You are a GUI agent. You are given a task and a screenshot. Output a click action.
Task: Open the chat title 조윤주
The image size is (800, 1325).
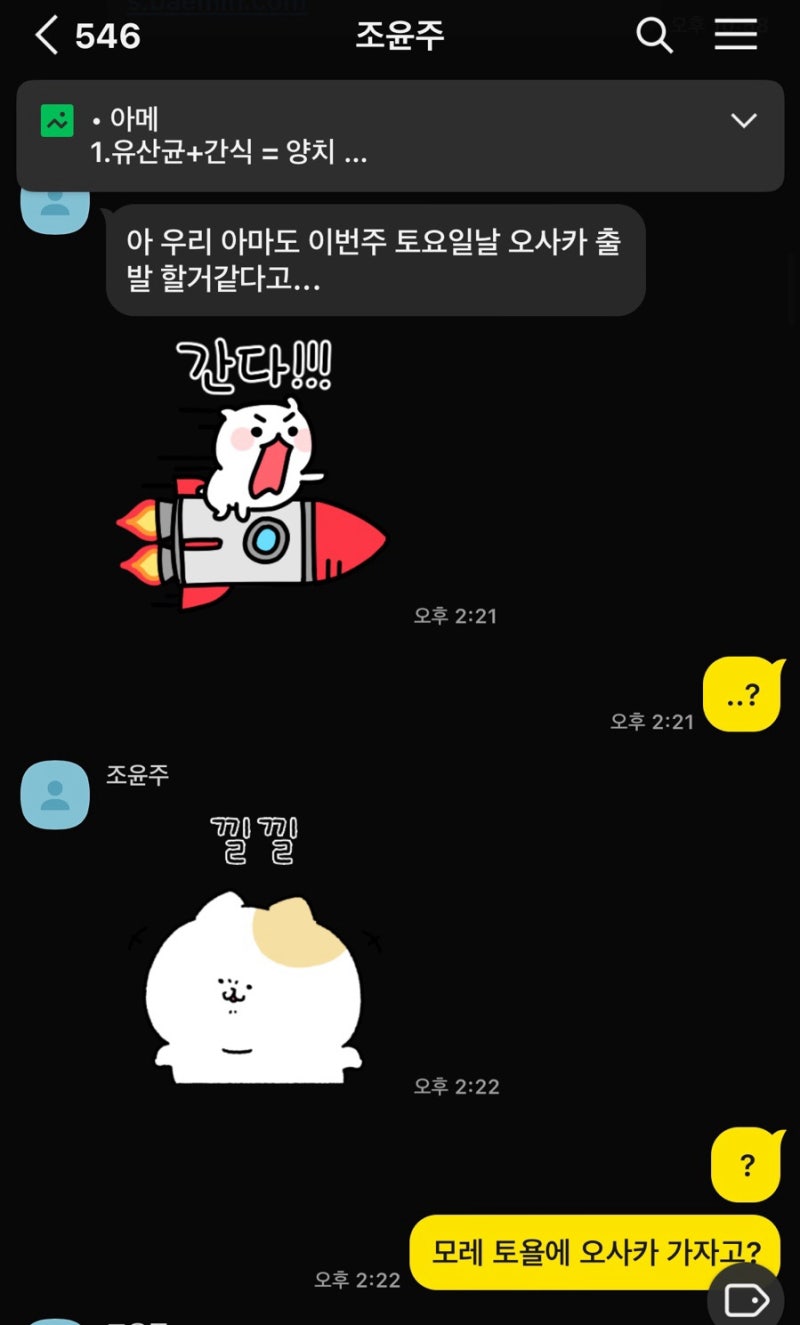[400, 35]
